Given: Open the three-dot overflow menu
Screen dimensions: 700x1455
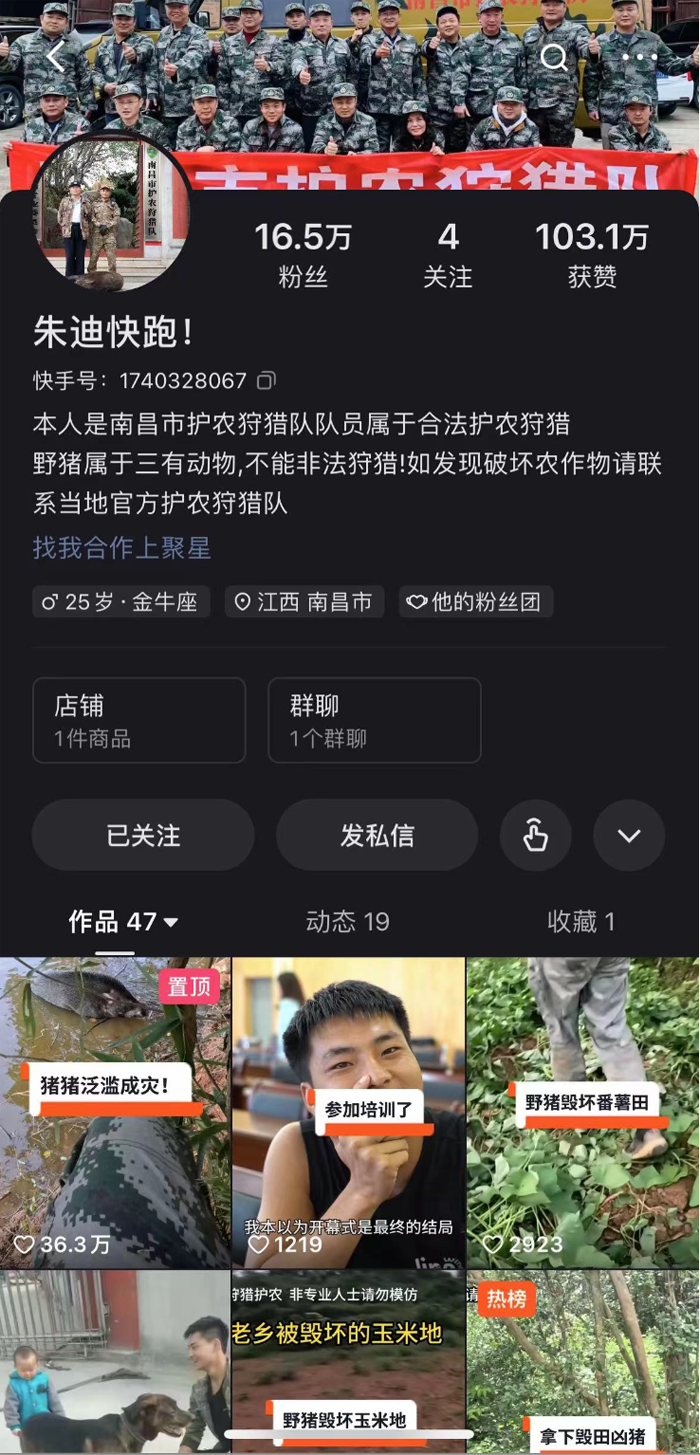Looking at the screenshot, I should pos(640,57).
